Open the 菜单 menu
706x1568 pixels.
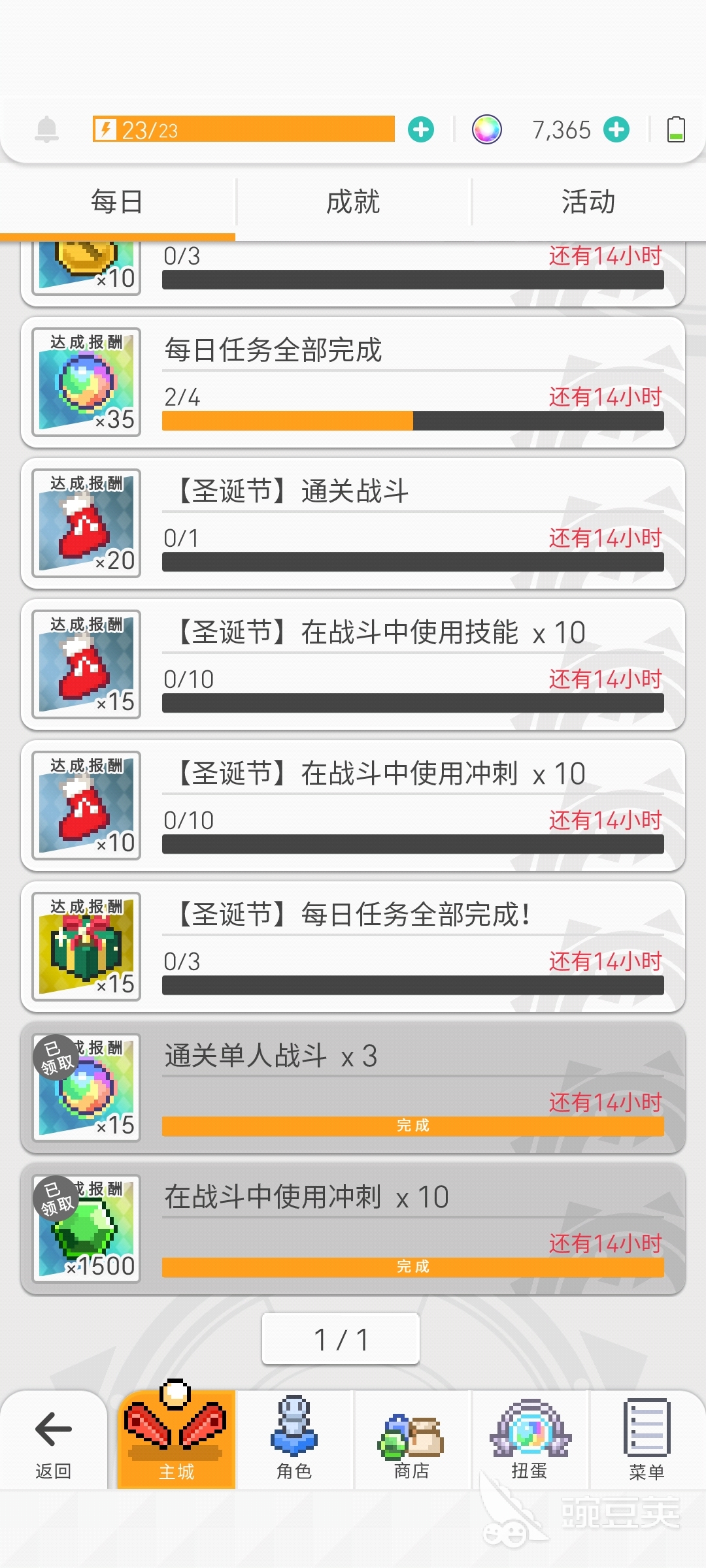(x=647, y=1441)
